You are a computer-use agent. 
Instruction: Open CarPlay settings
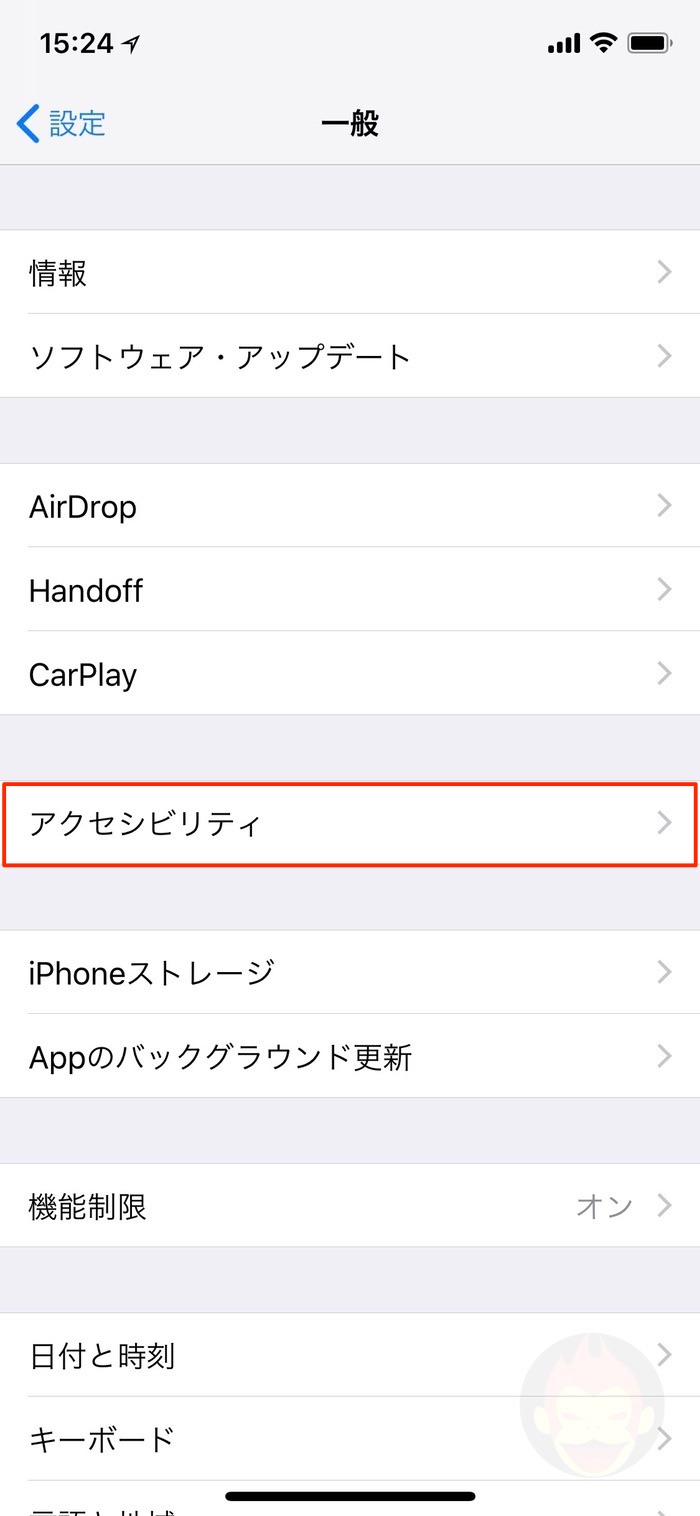350,674
